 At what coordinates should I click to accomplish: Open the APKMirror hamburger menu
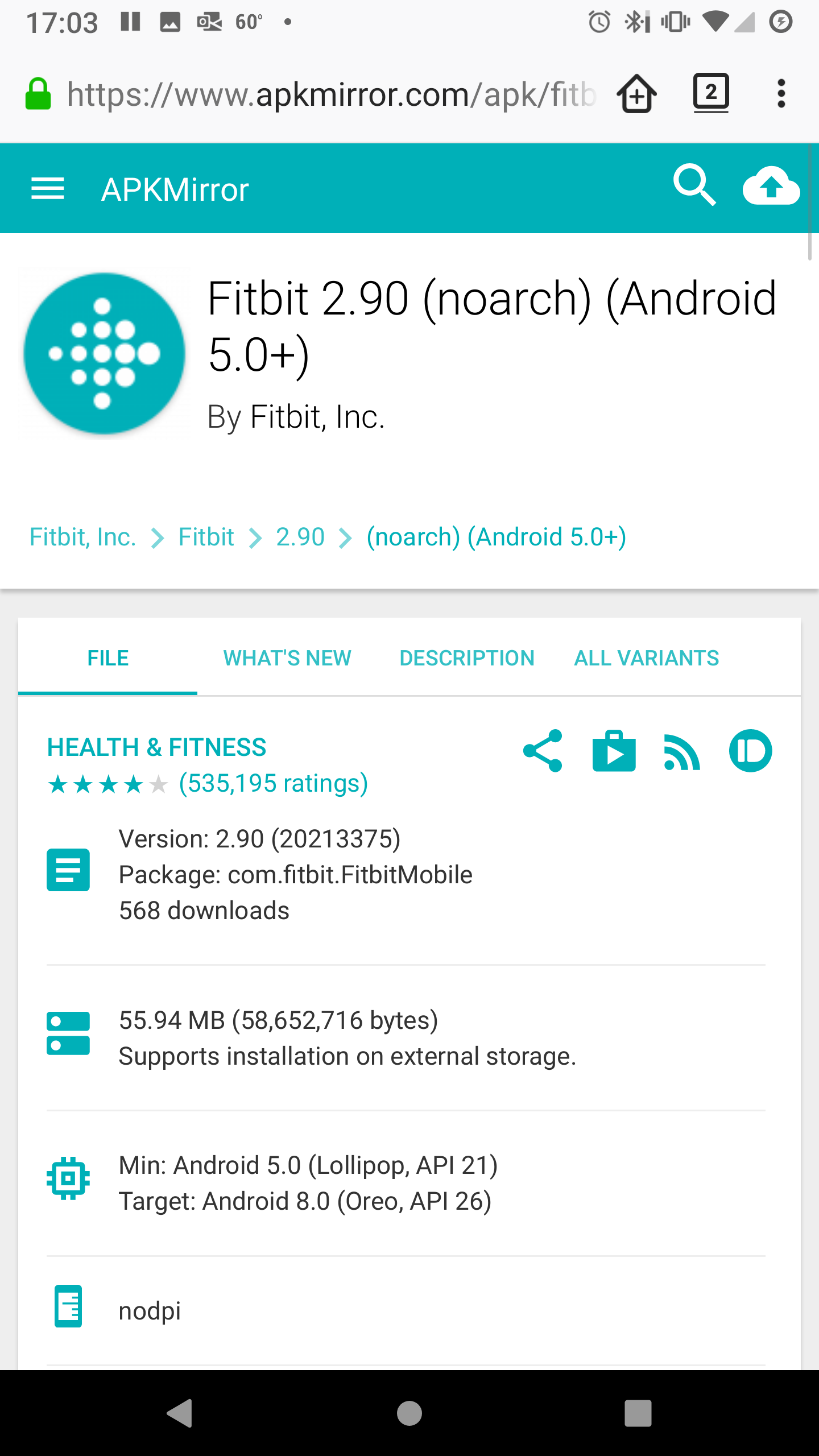48,188
